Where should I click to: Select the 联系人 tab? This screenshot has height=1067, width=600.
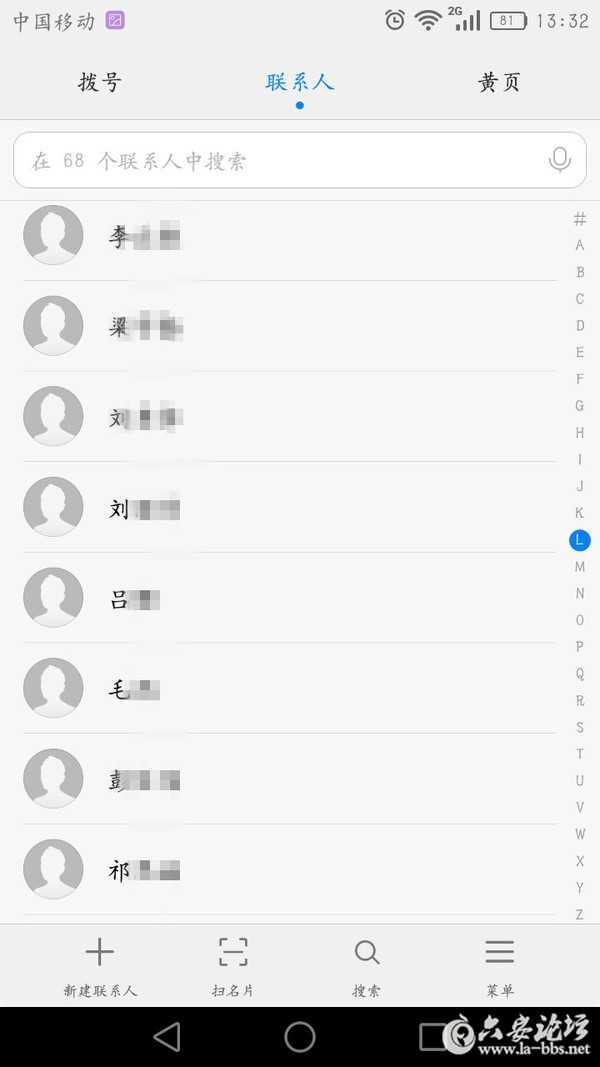(299, 82)
